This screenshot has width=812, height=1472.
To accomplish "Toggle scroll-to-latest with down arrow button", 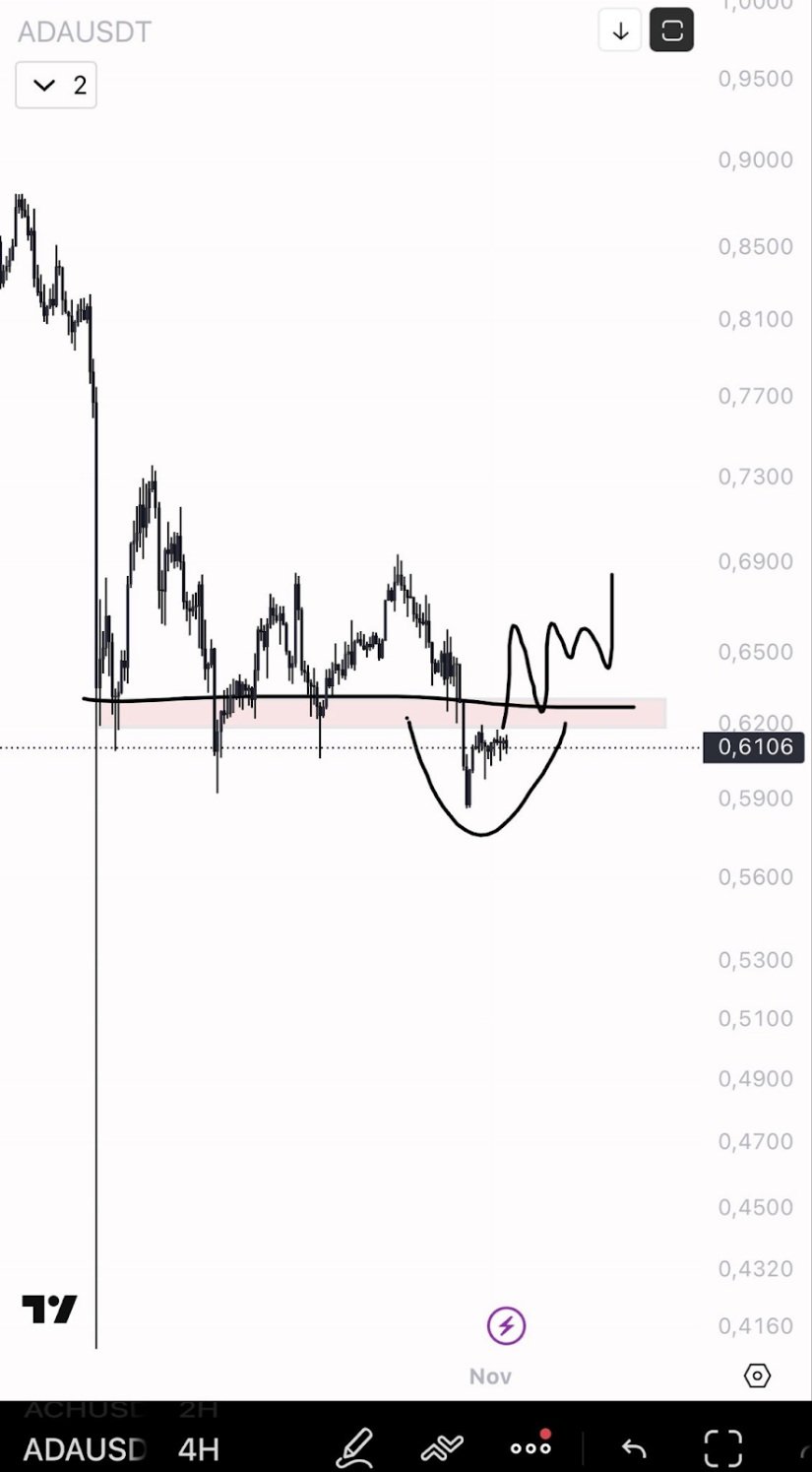I will (619, 30).
